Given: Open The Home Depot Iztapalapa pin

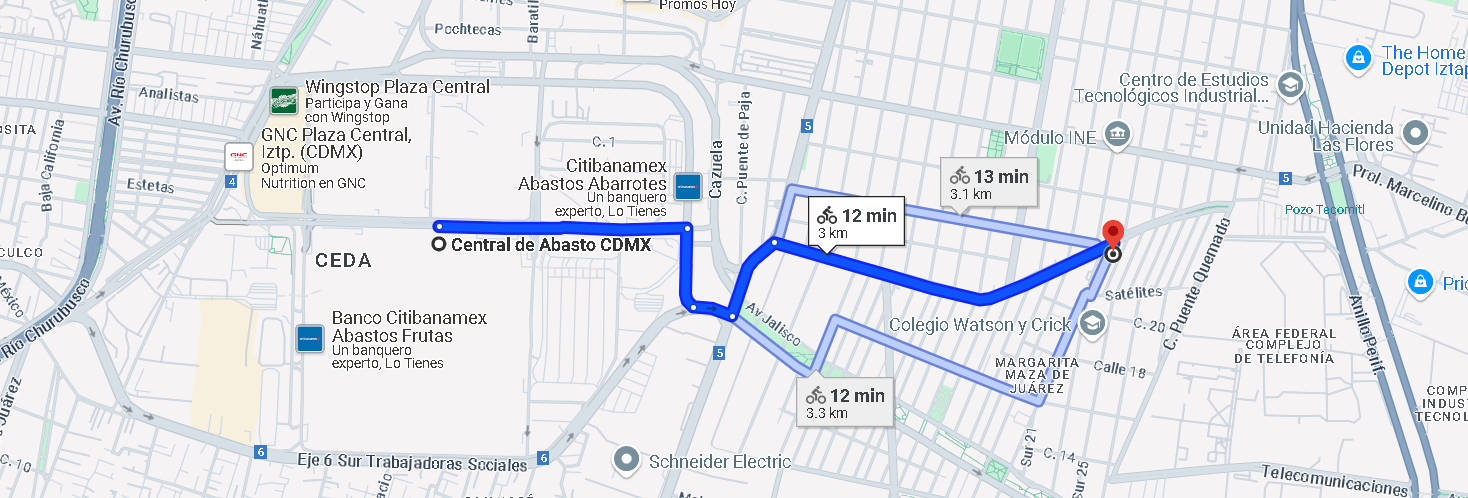Looking at the screenshot, I should point(1358,58).
